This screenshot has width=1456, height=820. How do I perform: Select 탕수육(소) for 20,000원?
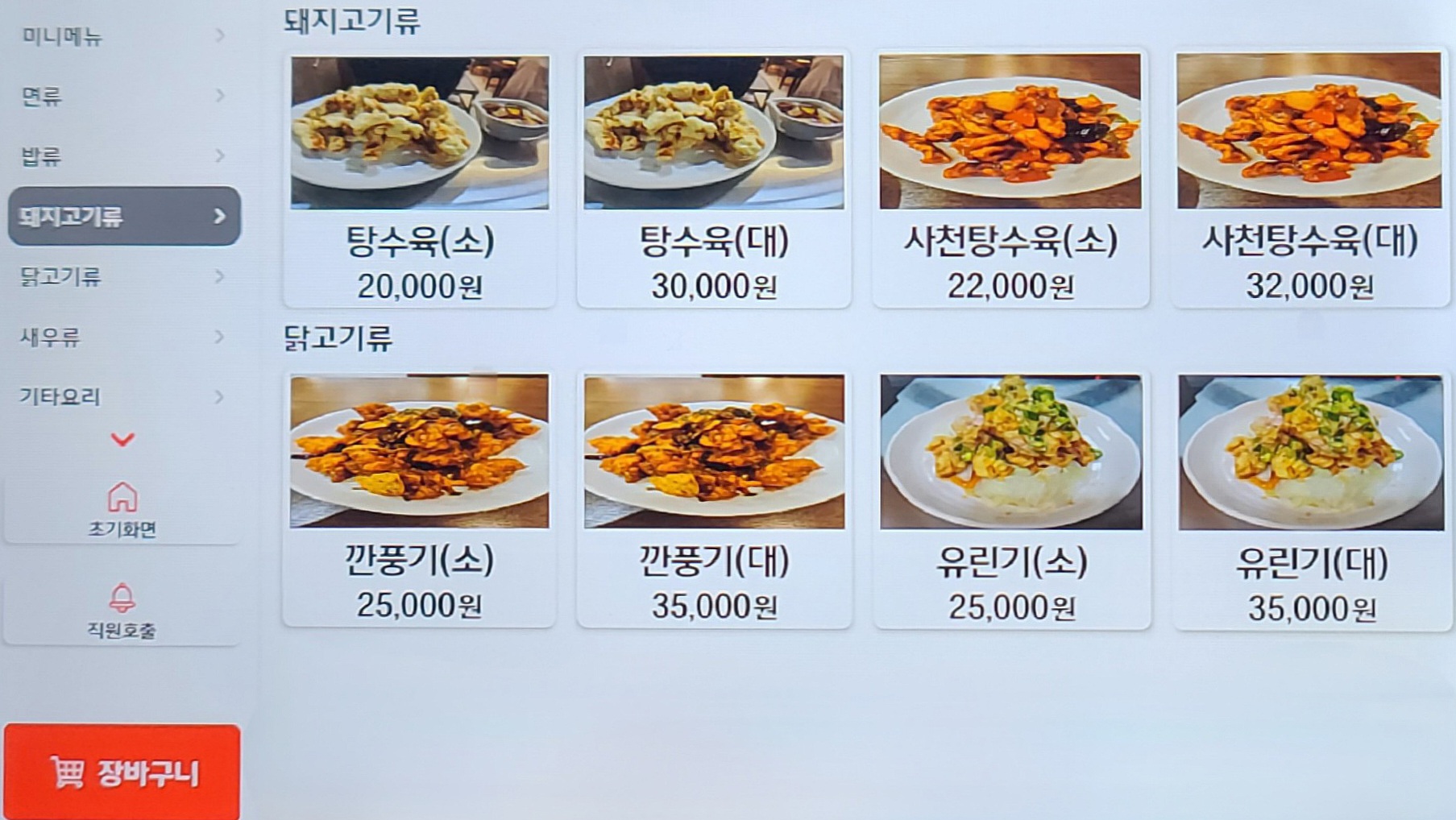click(419, 179)
